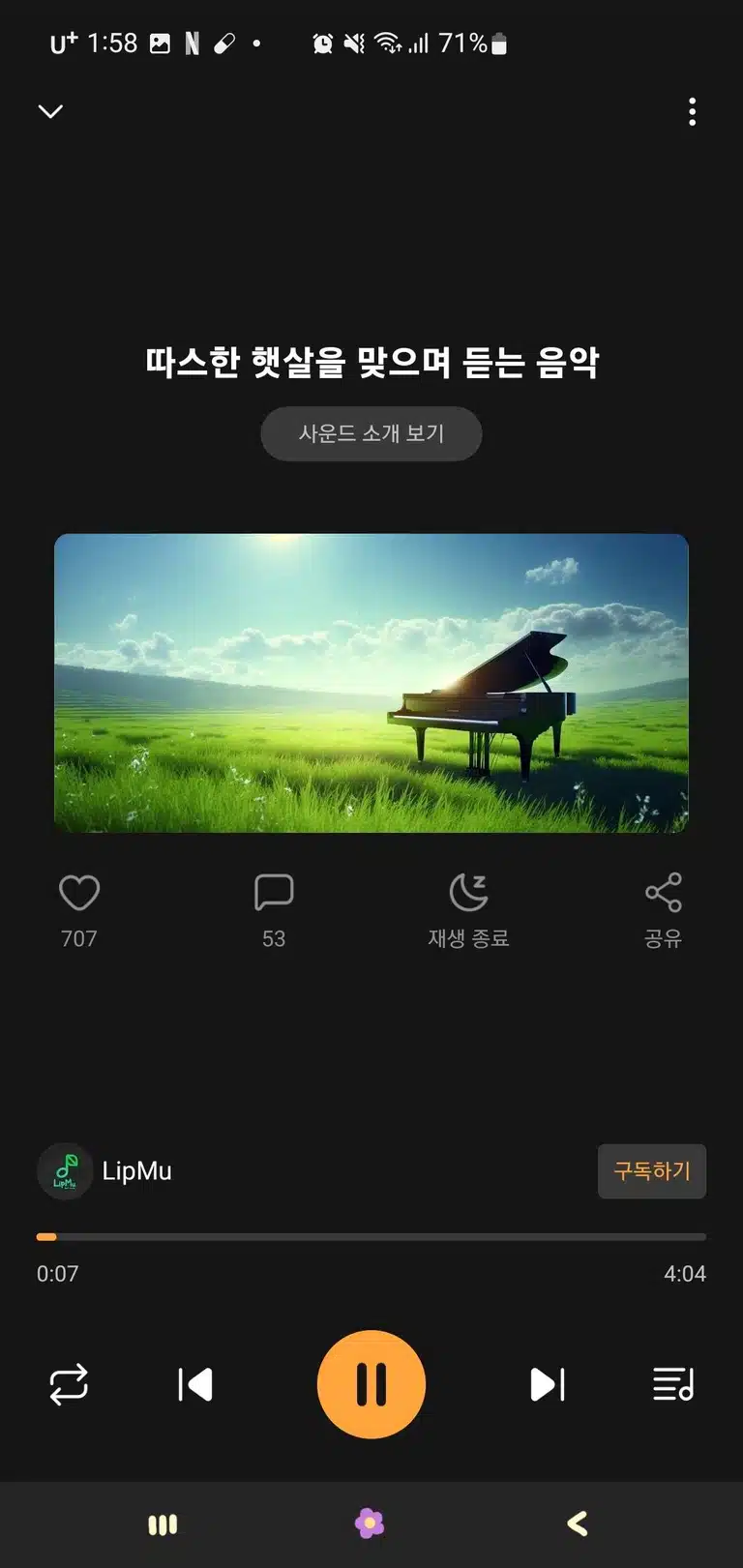The image size is (743, 1568).
Task: Like this track with the heart icon
Action: (79, 893)
